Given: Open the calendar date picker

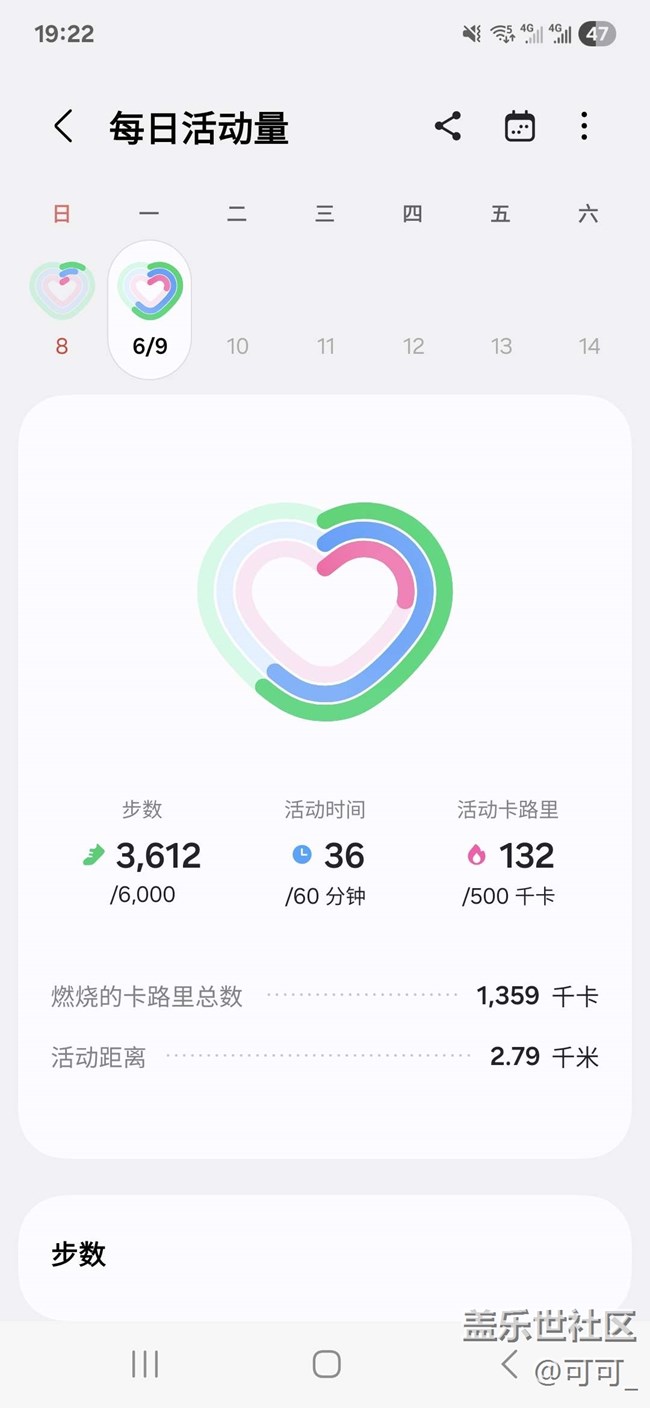Looking at the screenshot, I should (520, 127).
